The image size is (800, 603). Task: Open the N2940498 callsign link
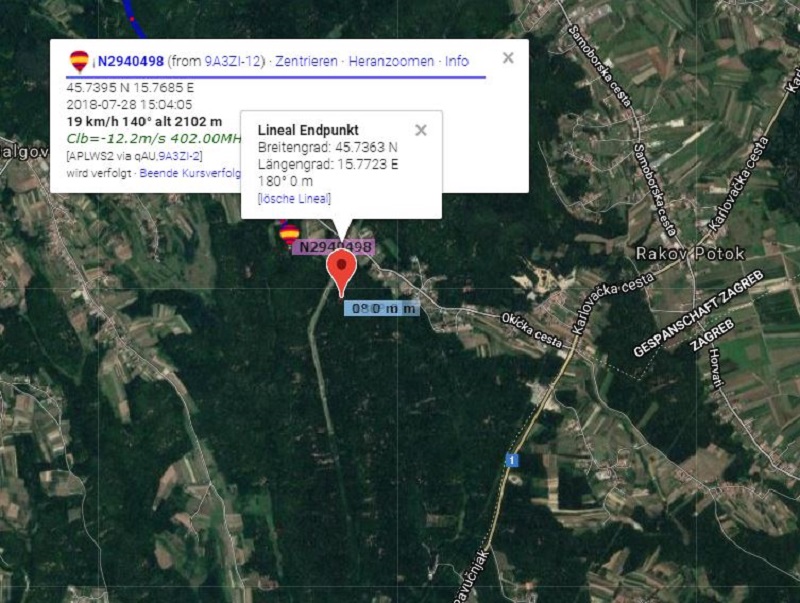point(130,61)
